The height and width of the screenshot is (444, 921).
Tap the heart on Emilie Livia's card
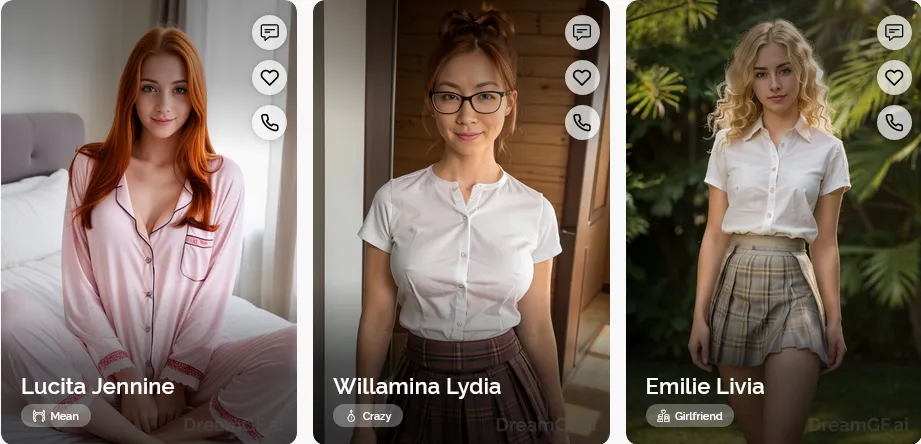coord(894,77)
